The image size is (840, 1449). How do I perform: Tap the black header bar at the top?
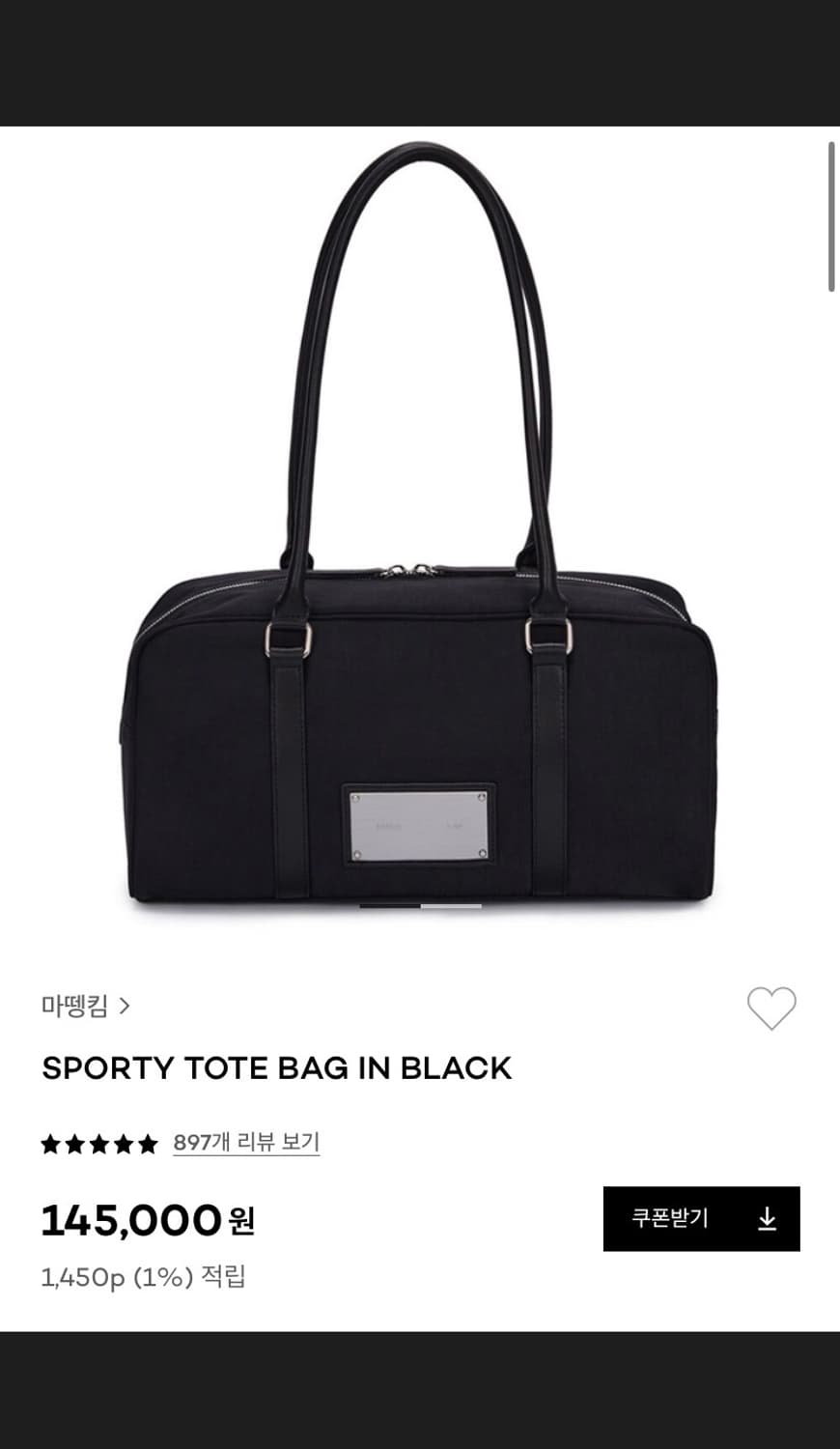coord(420,63)
